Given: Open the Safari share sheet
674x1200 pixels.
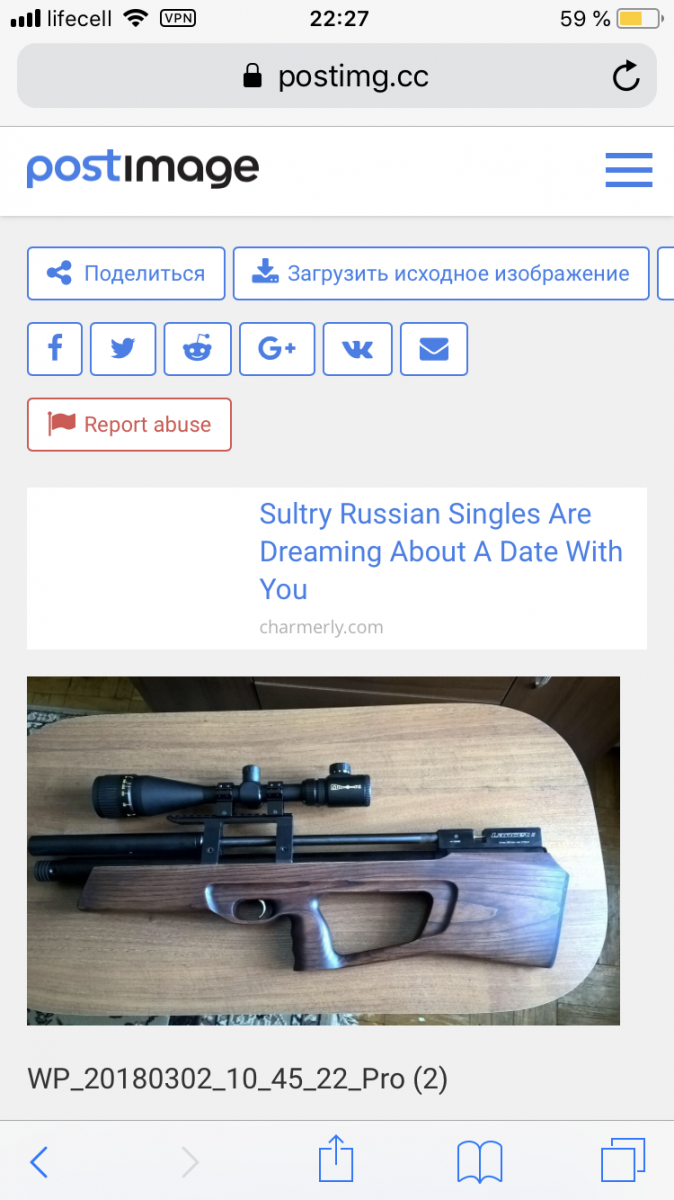Looking at the screenshot, I should pyautogui.click(x=336, y=1160).
